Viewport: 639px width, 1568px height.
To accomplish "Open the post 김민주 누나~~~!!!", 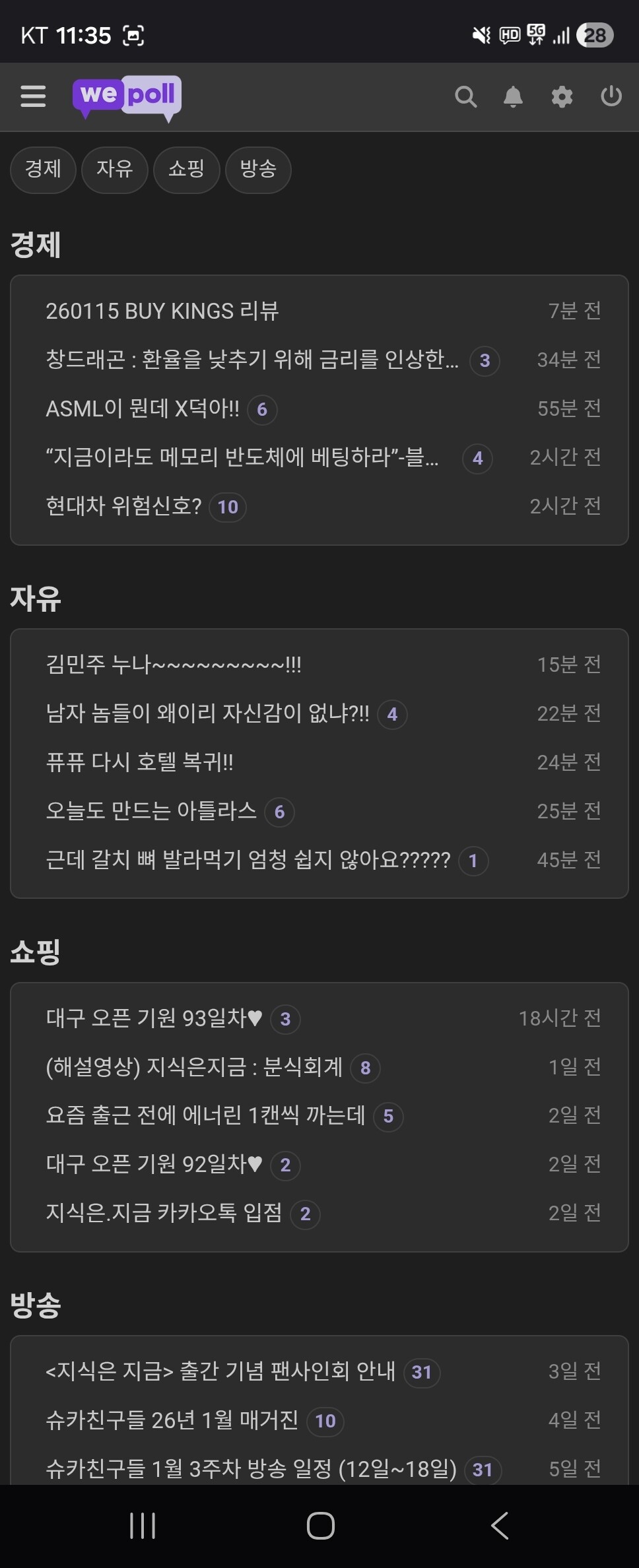I will coord(174,665).
